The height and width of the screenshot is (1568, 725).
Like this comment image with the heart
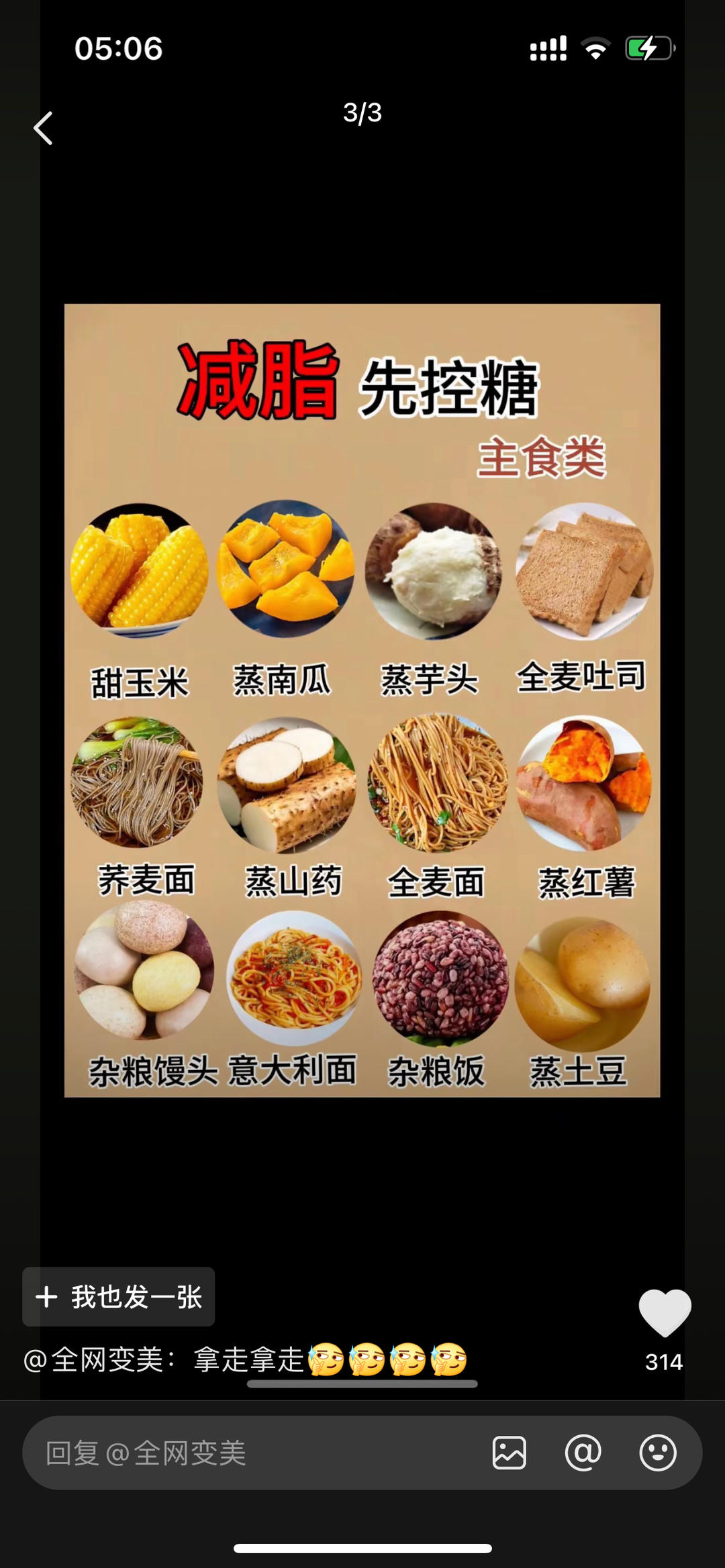[x=664, y=1313]
